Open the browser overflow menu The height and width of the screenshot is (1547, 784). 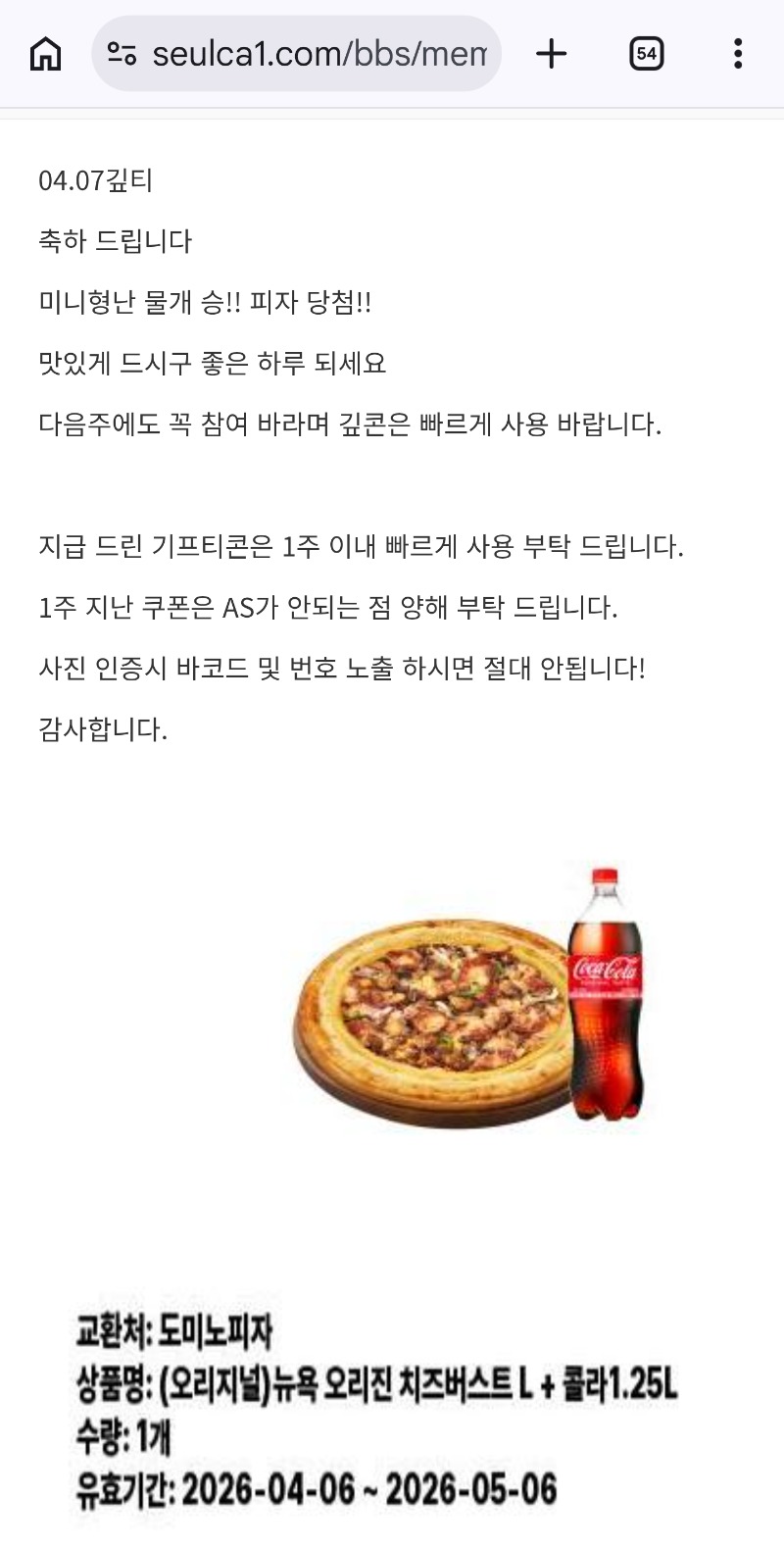tap(738, 54)
